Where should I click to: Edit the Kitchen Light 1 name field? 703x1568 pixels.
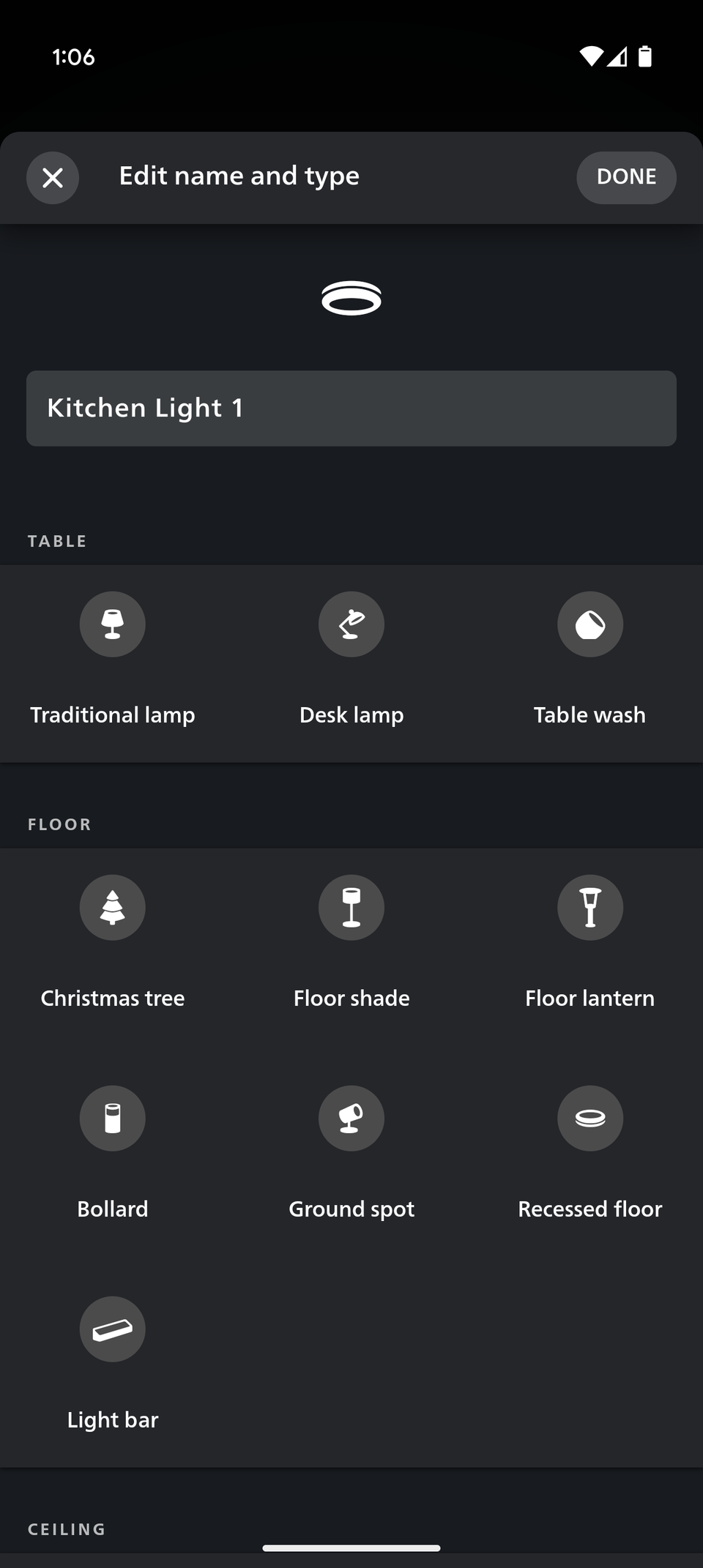tap(351, 408)
